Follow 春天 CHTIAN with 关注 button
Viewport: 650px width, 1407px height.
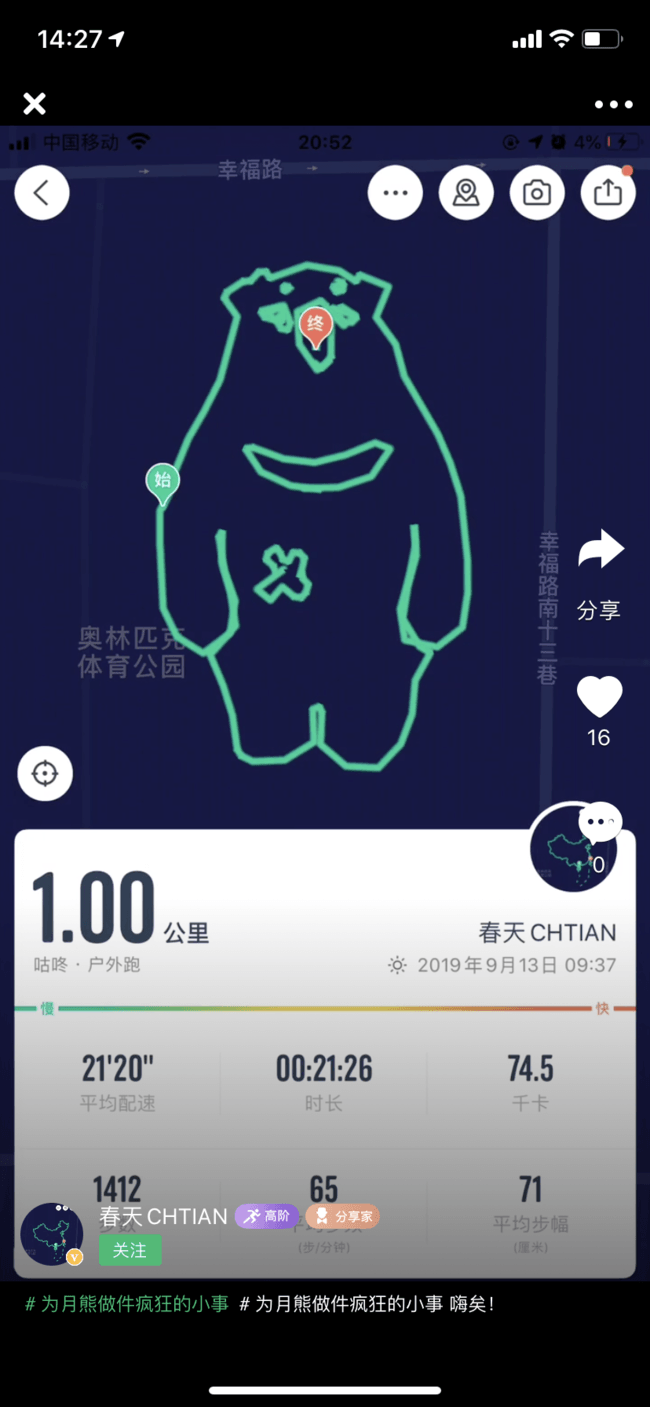coord(130,1251)
